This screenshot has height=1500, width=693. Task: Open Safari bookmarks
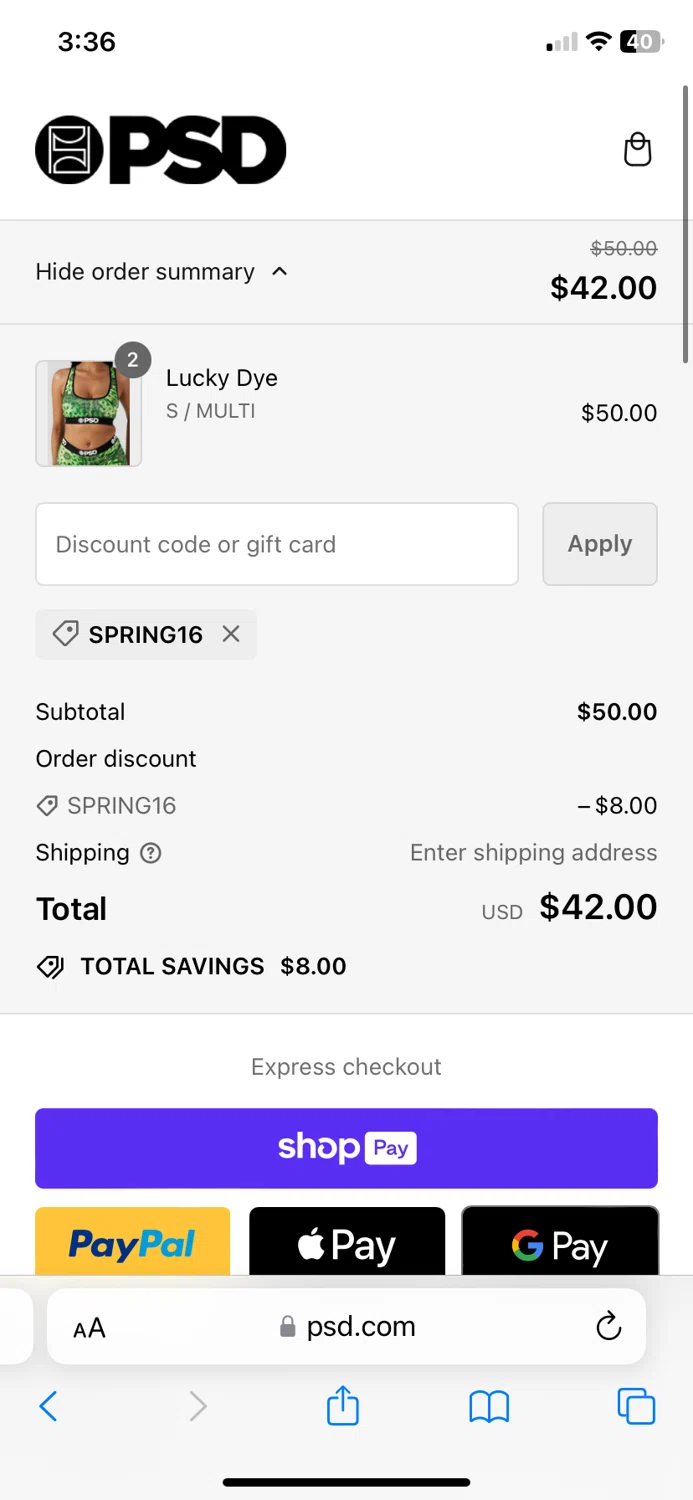pos(489,1407)
